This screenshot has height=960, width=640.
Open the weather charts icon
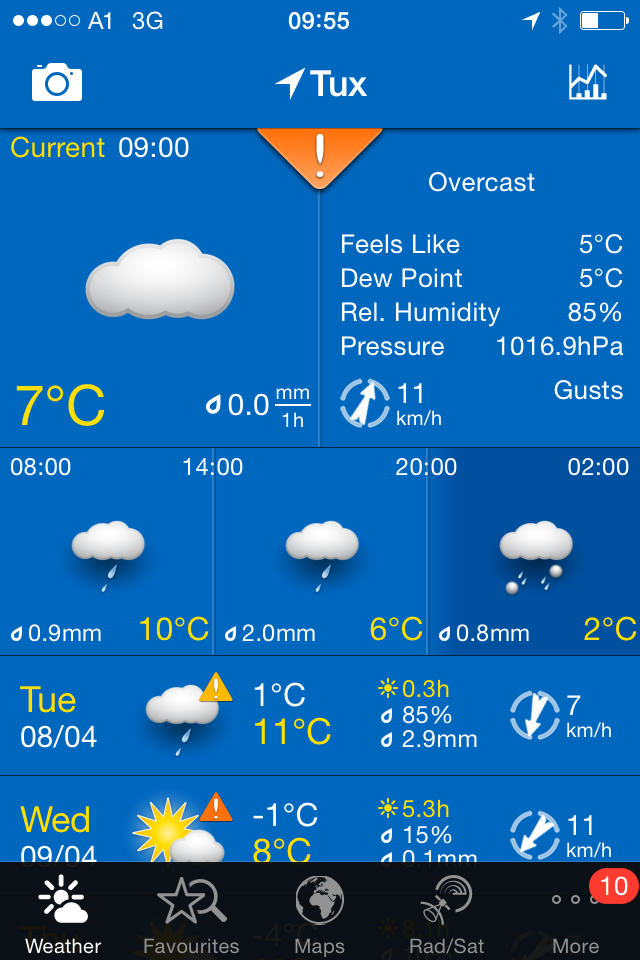click(587, 83)
